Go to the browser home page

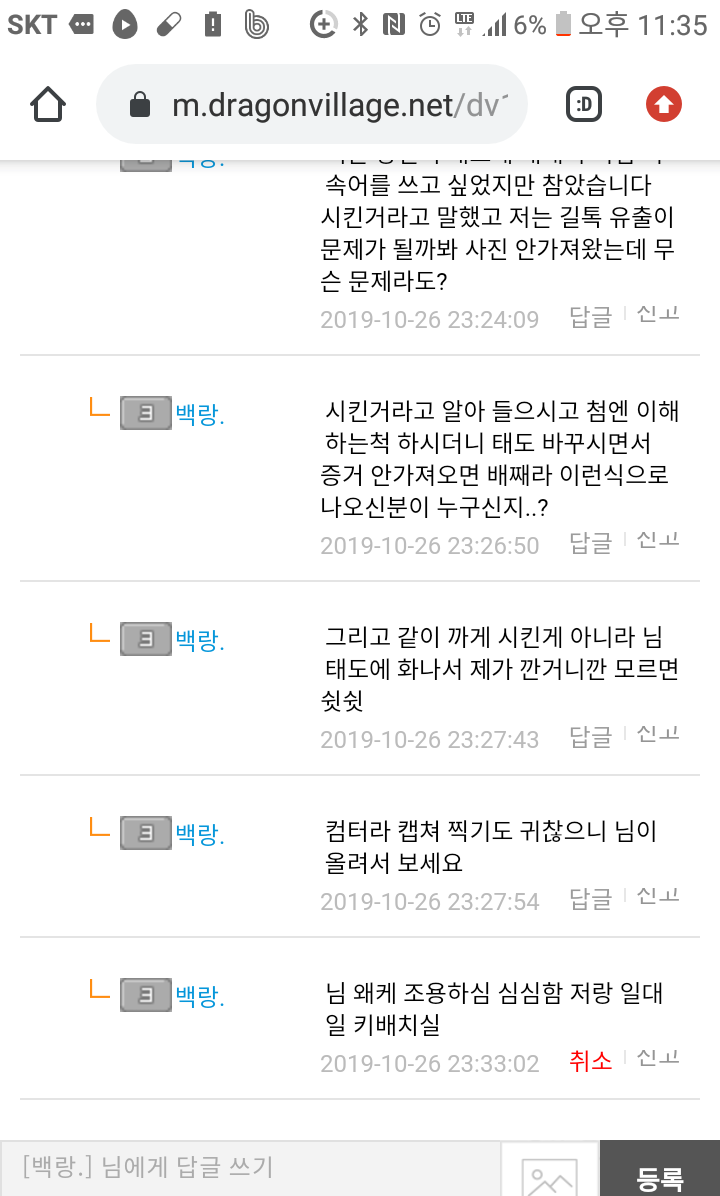(x=49, y=104)
